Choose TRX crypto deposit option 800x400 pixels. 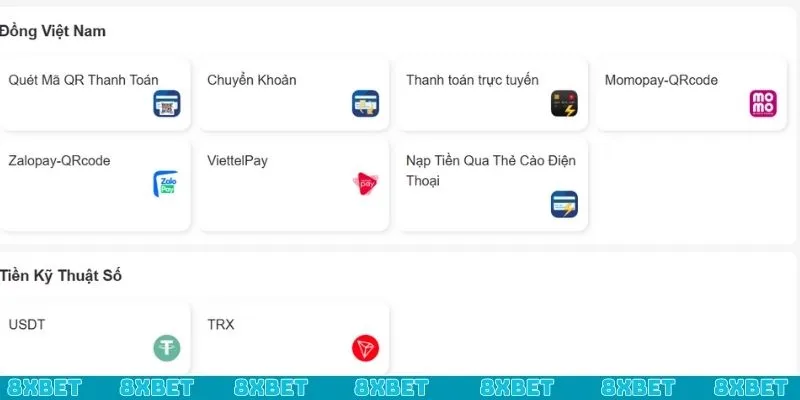click(292, 338)
